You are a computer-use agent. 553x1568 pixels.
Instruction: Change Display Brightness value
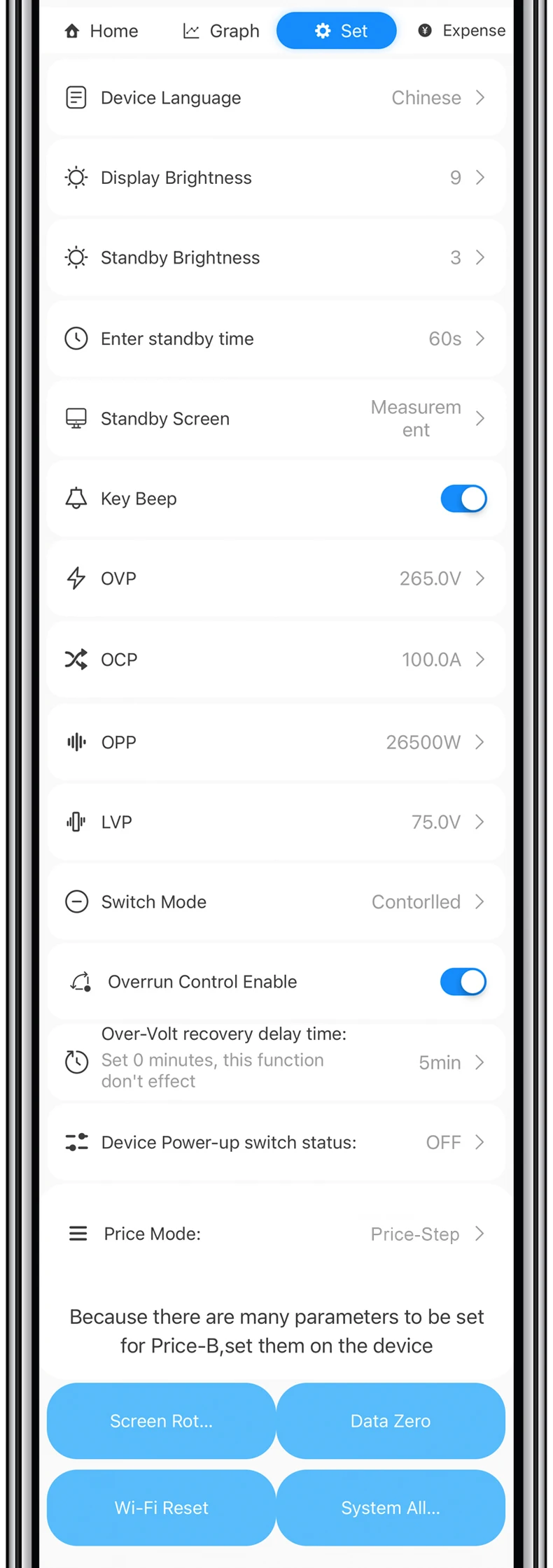[x=276, y=178]
